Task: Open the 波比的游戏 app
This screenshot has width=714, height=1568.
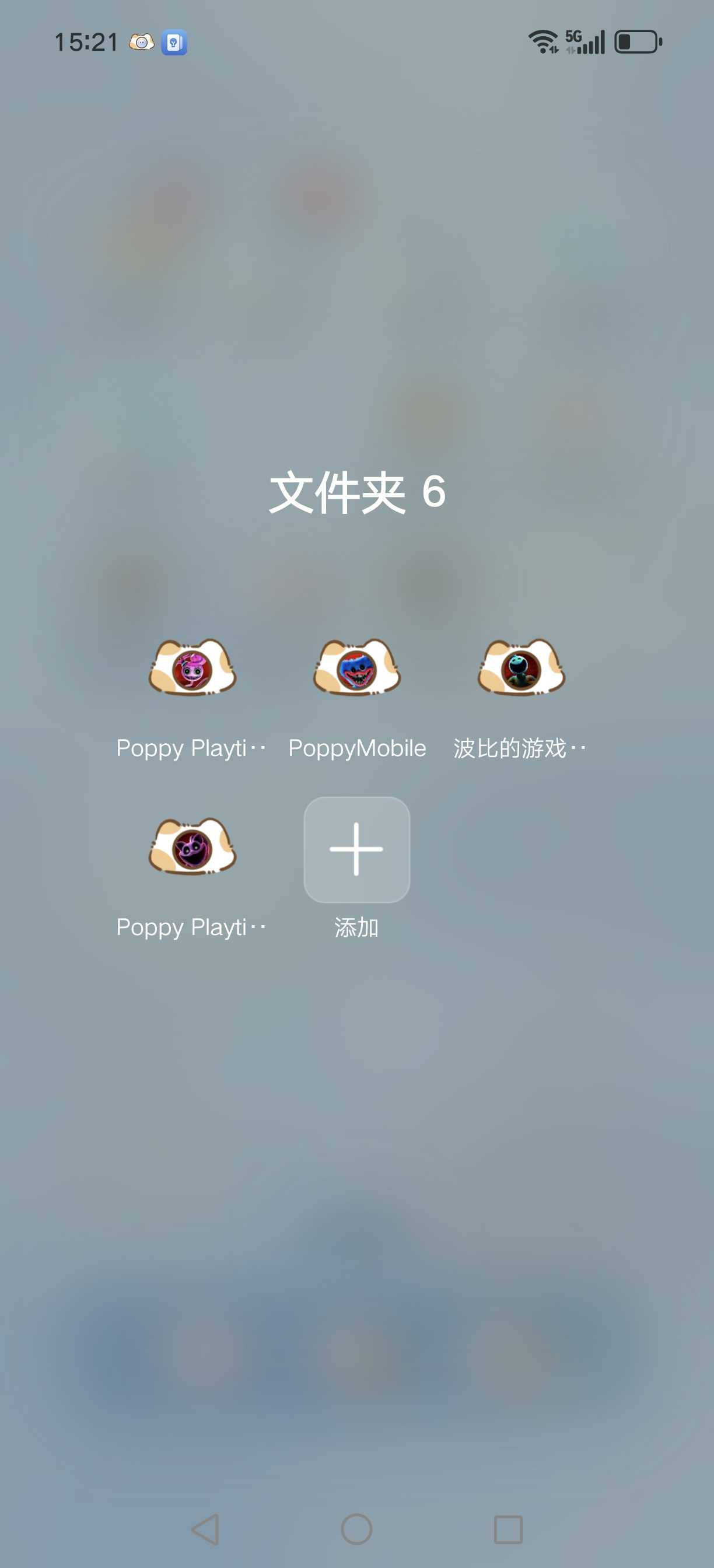Action: click(x=521, y=668)
